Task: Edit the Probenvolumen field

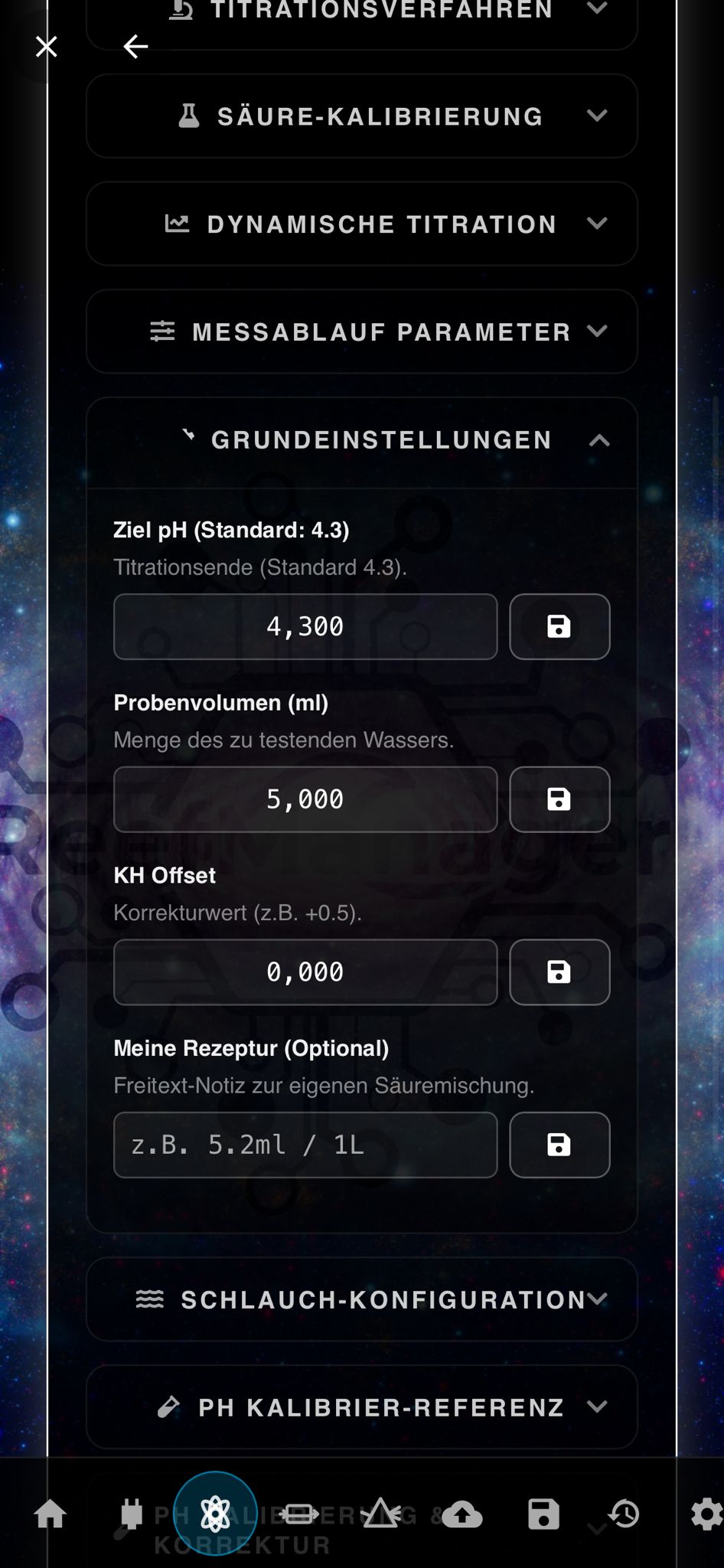Action: 305,799
